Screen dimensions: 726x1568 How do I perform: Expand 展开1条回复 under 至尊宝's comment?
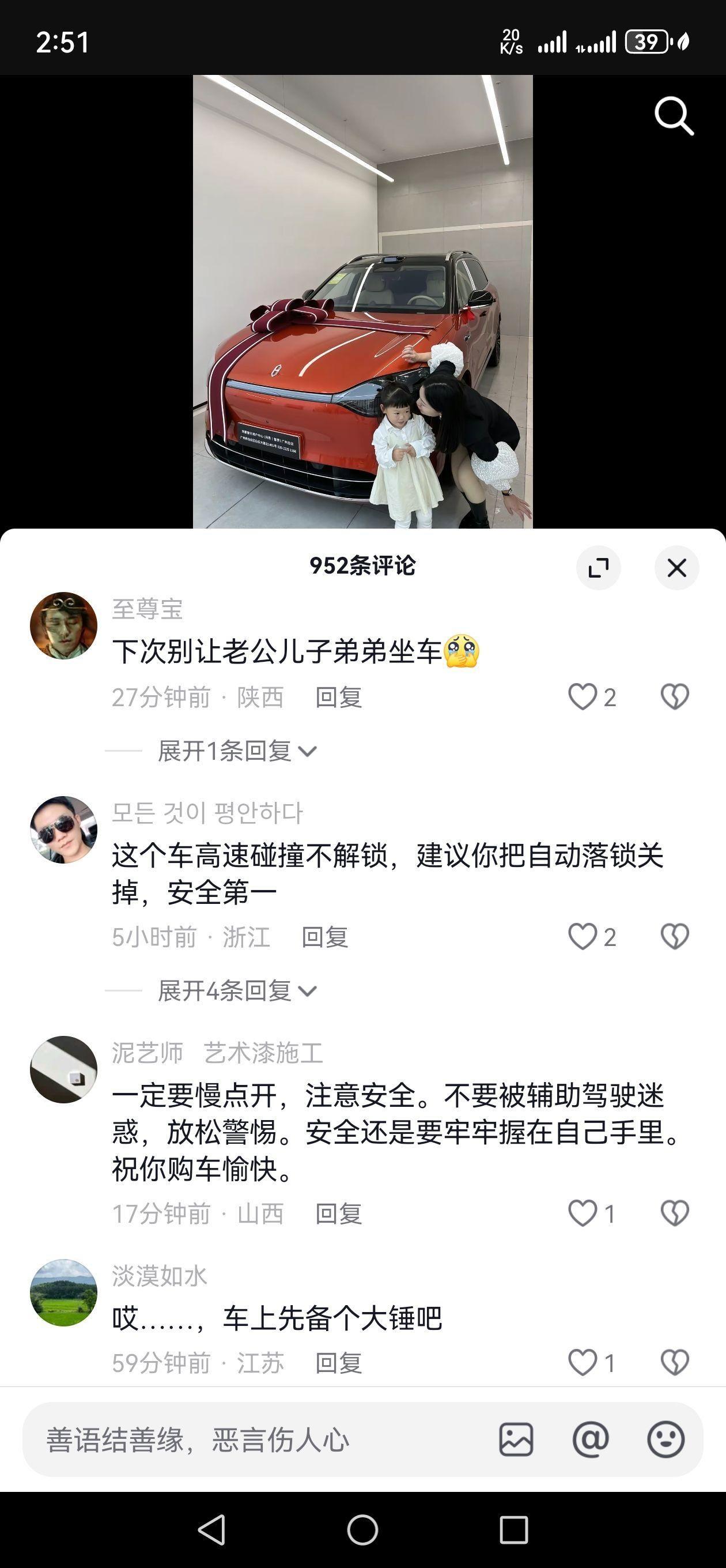click(x=237, y=751)
